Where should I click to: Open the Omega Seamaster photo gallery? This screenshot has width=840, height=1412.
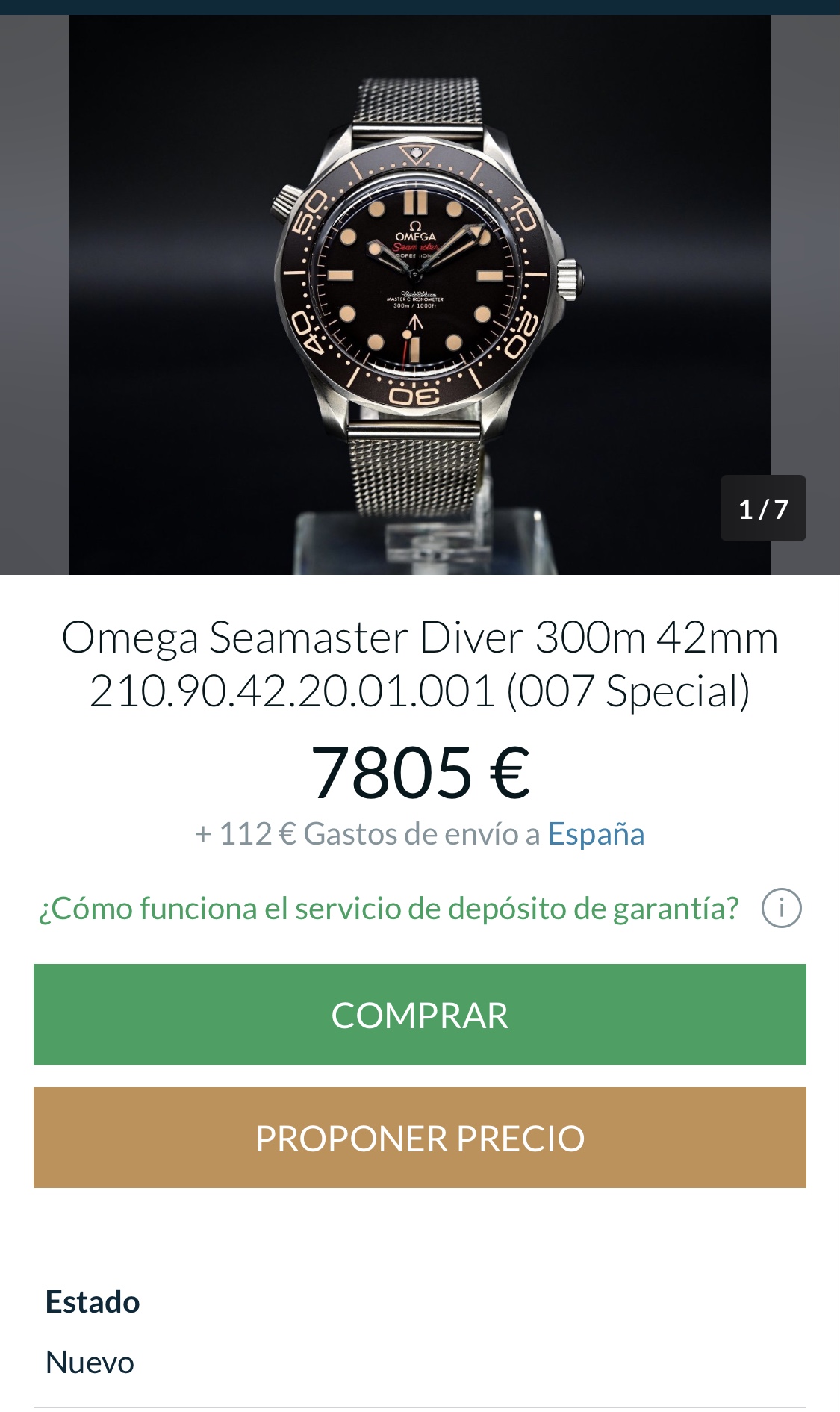pos(420,295)
